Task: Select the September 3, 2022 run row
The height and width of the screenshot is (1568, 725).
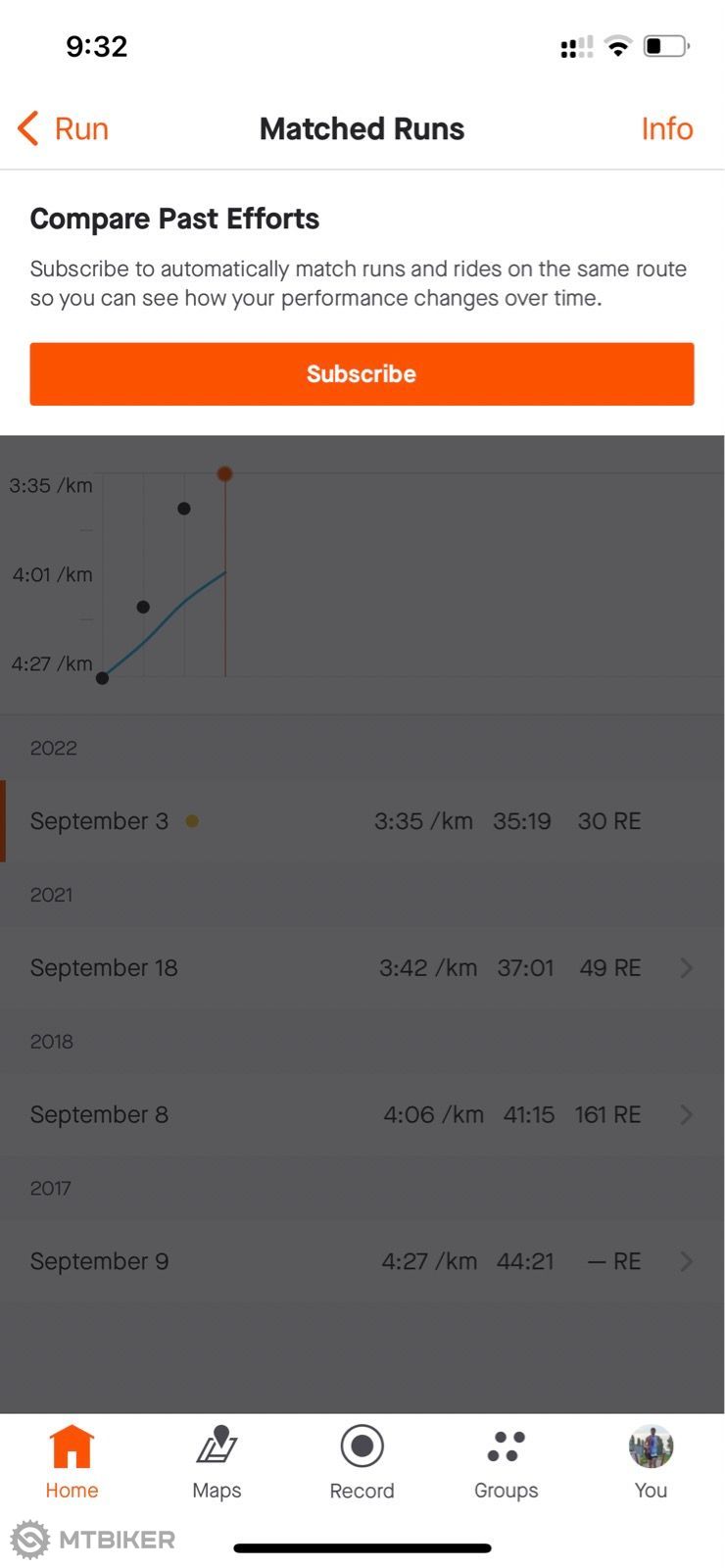Action: click(x=362, y=821)
